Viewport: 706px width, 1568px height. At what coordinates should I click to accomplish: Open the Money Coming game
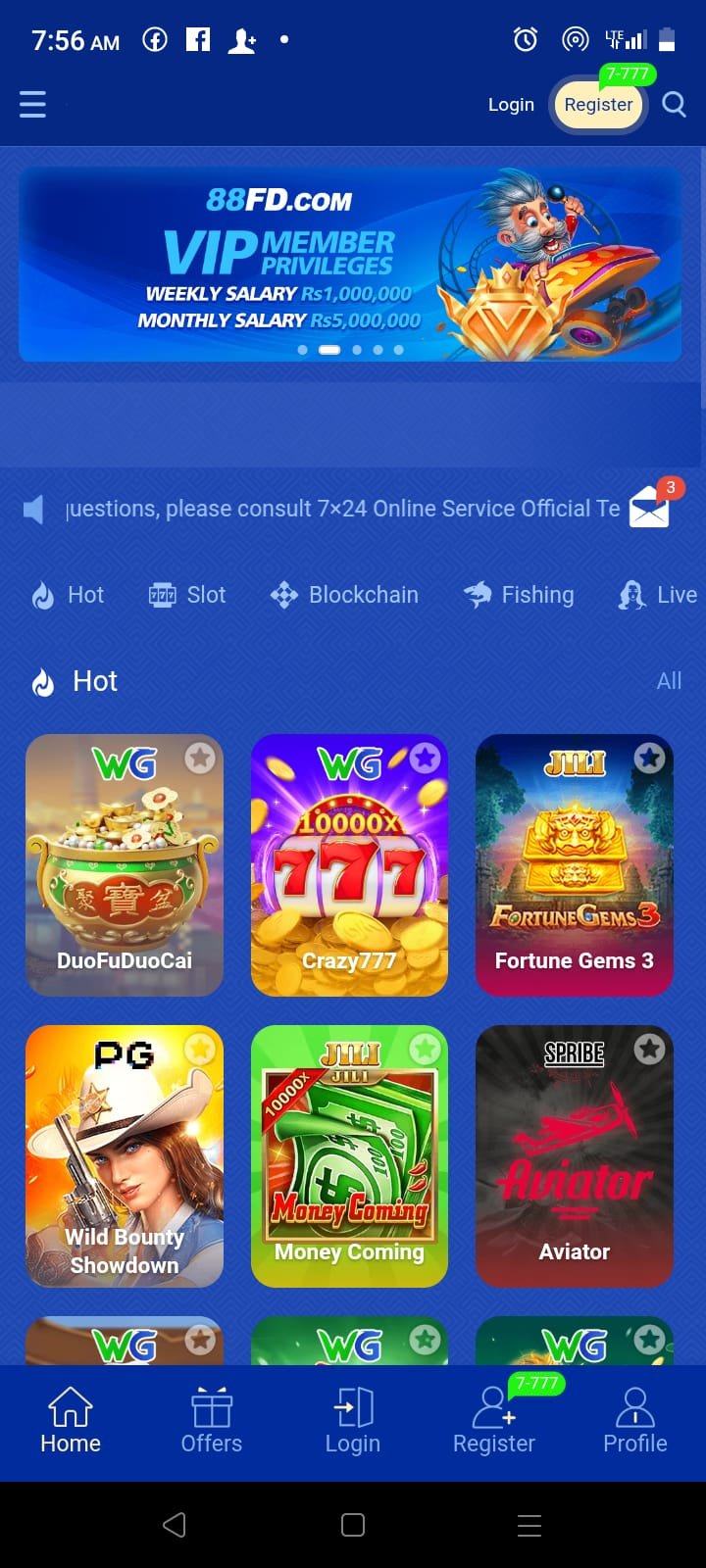pos(349,1156)
